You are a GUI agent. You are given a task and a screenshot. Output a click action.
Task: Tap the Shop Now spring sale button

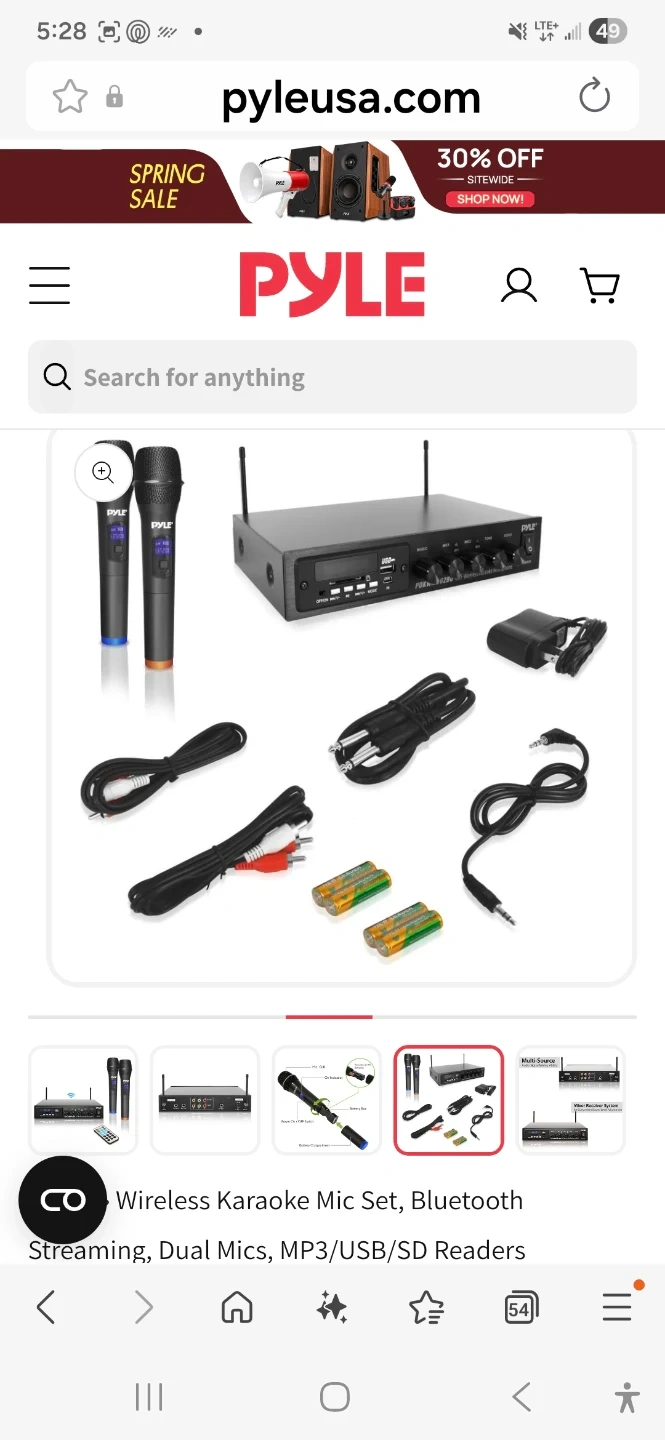[x=490, y=199]
